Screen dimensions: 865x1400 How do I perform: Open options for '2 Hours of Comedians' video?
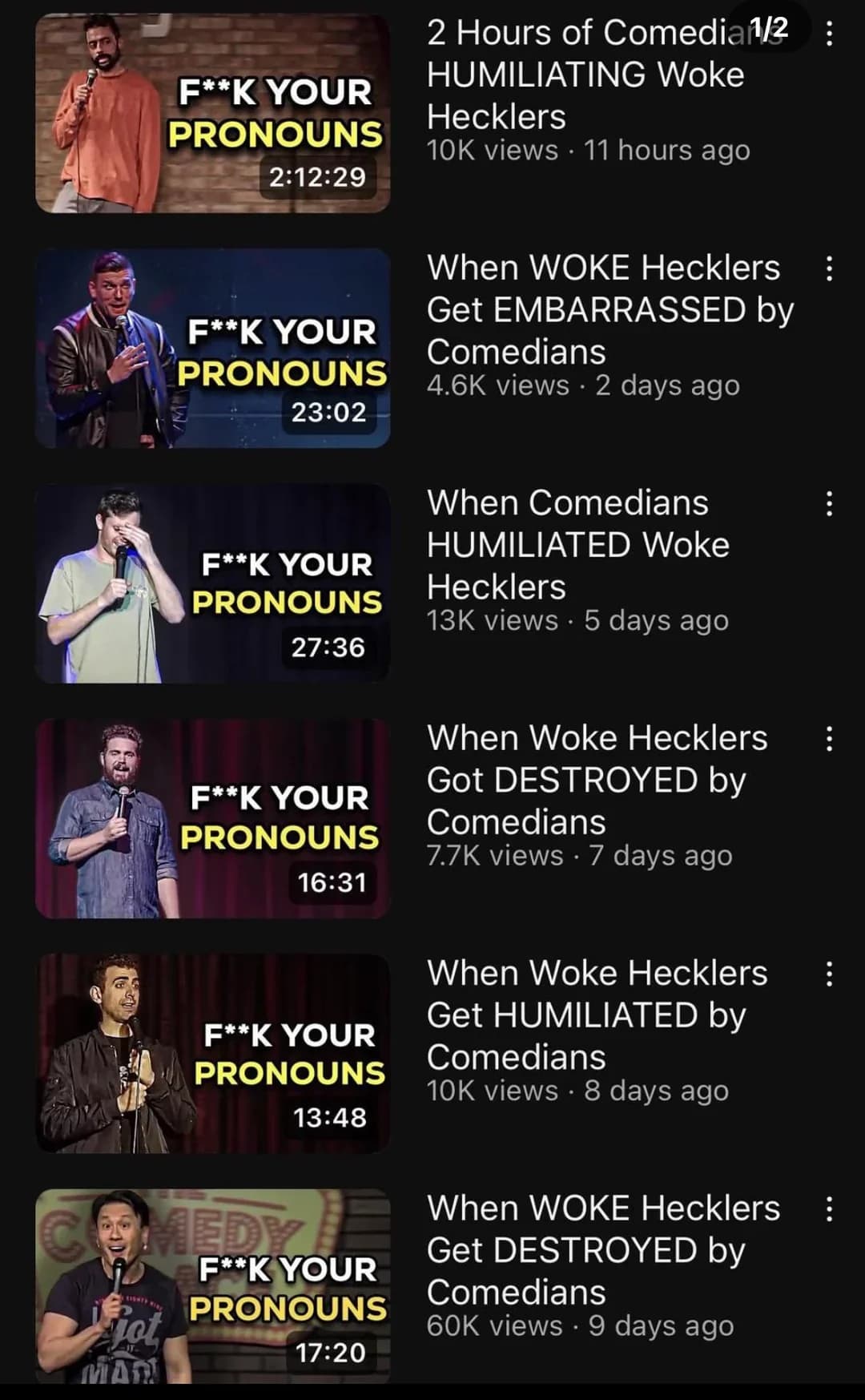pos(829,34)
